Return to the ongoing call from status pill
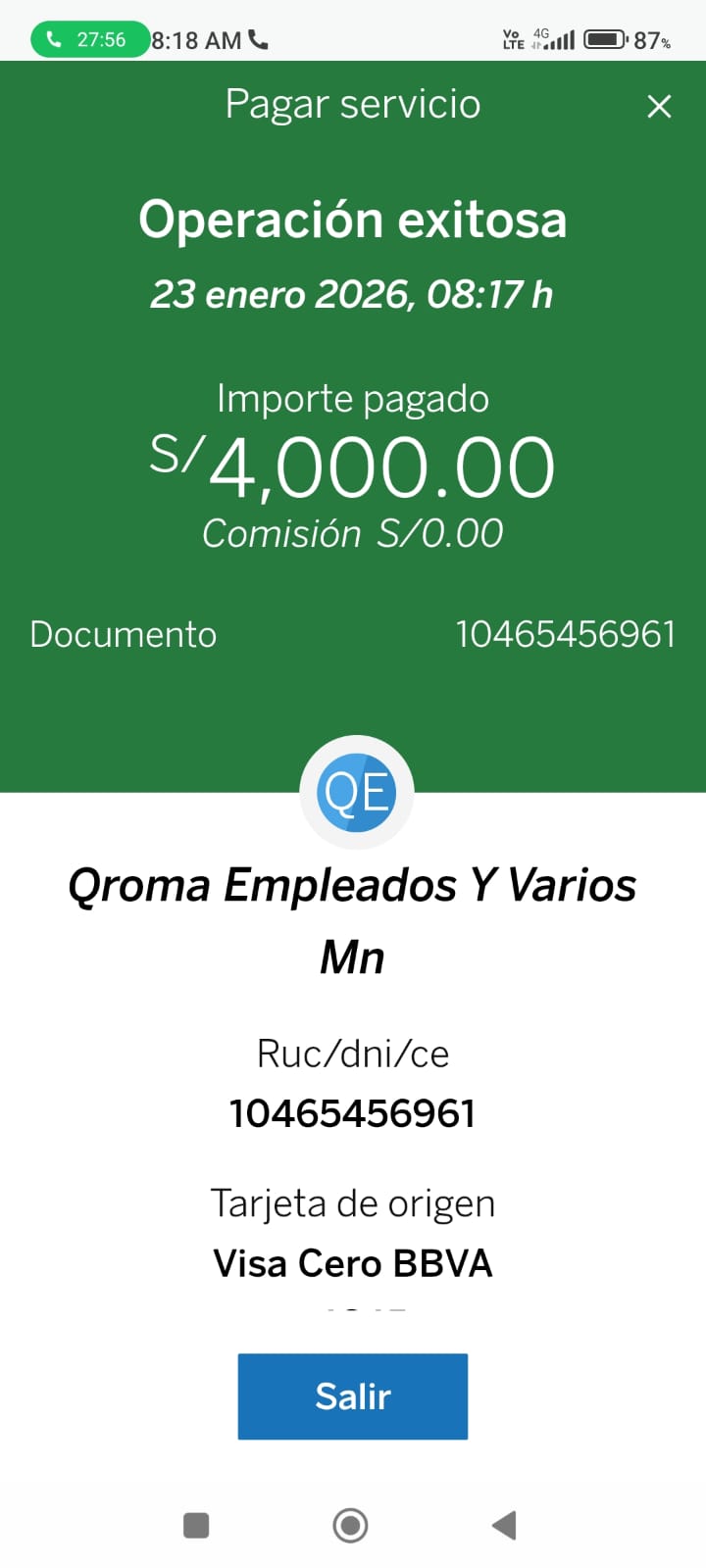Viewport: 706px width, 1568px height. coord(89,40)
